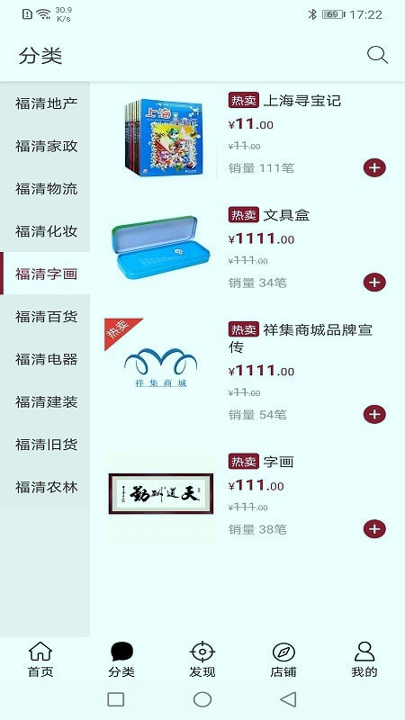Viewport: 405px width, 720px height.
Task: Switch to the 发现 tab
Action: (x=202, y=659)
